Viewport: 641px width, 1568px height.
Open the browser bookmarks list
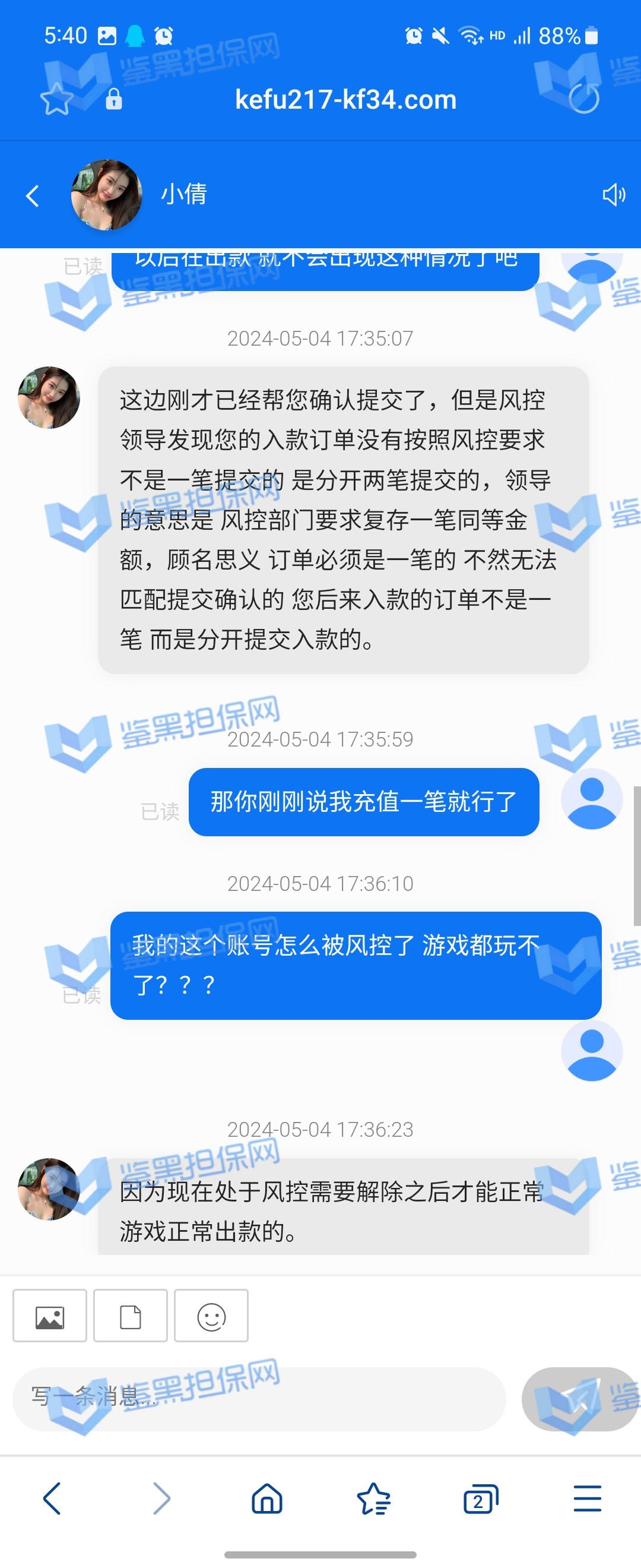pyautogui.click(x=373, y=1498)
